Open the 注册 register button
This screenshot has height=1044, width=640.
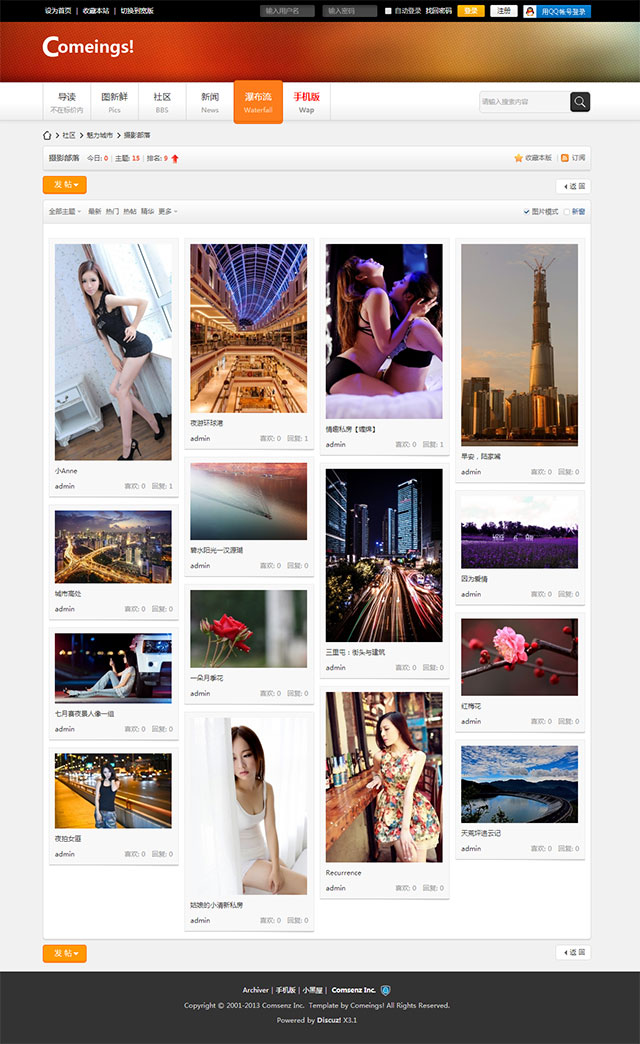(x=503, y=11)
